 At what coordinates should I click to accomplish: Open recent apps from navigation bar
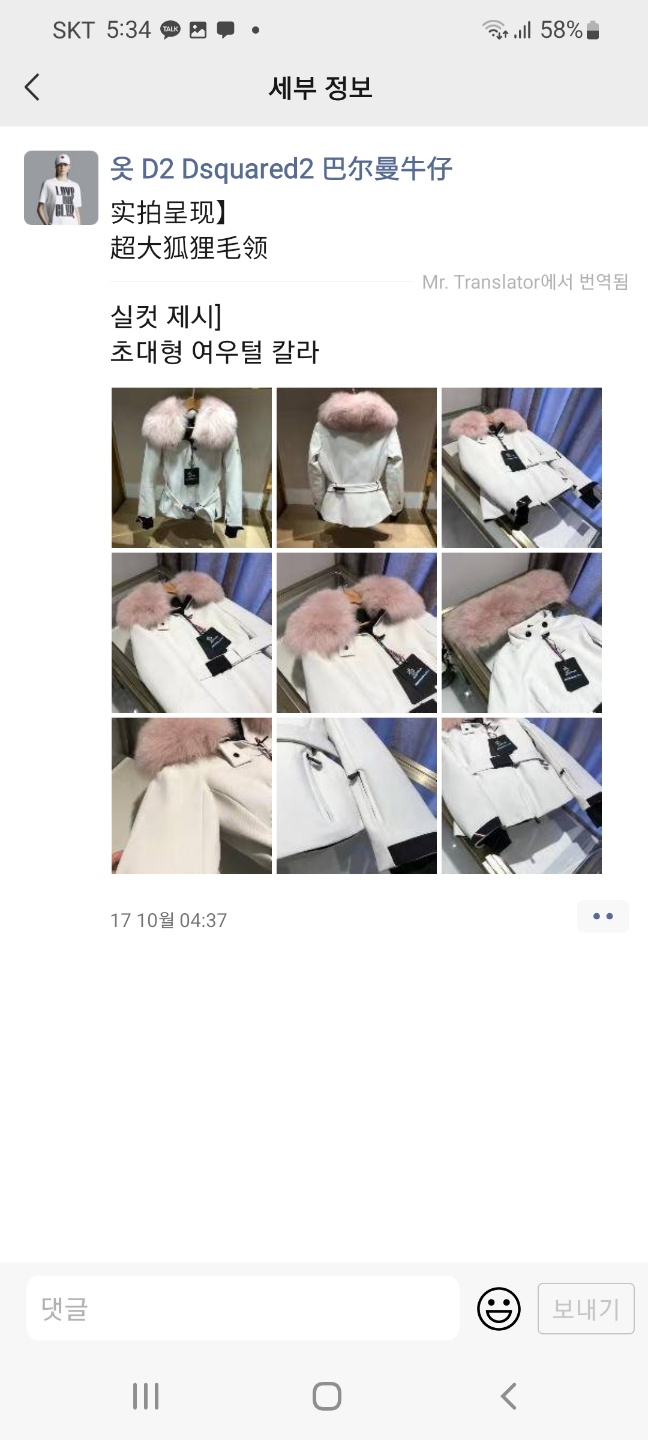tap(146, 1396)
